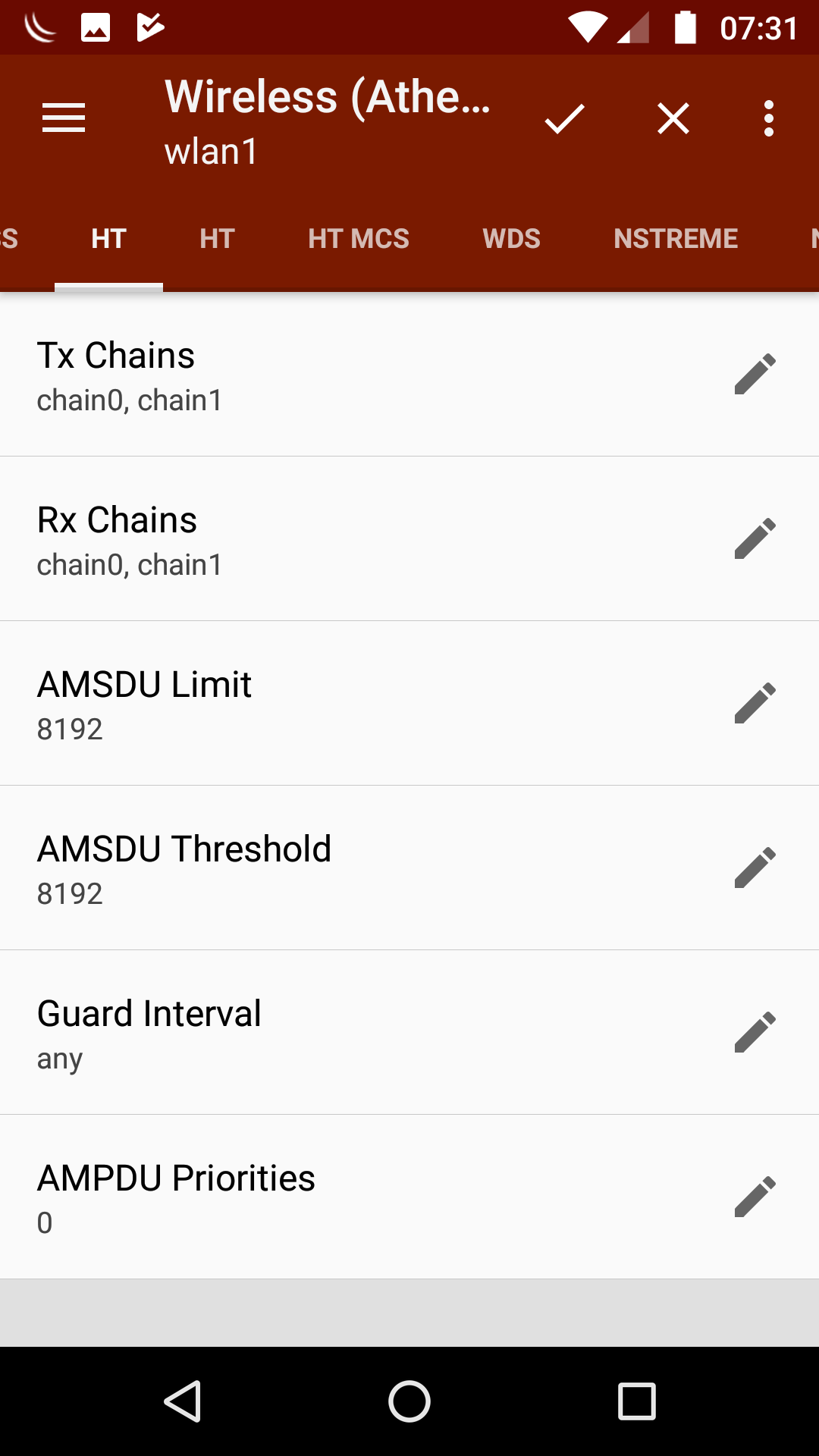Edit the AMPDU Priorities setting
Image resolution: width=819 pixels, height=1456 pixels.
(755, 1197)
